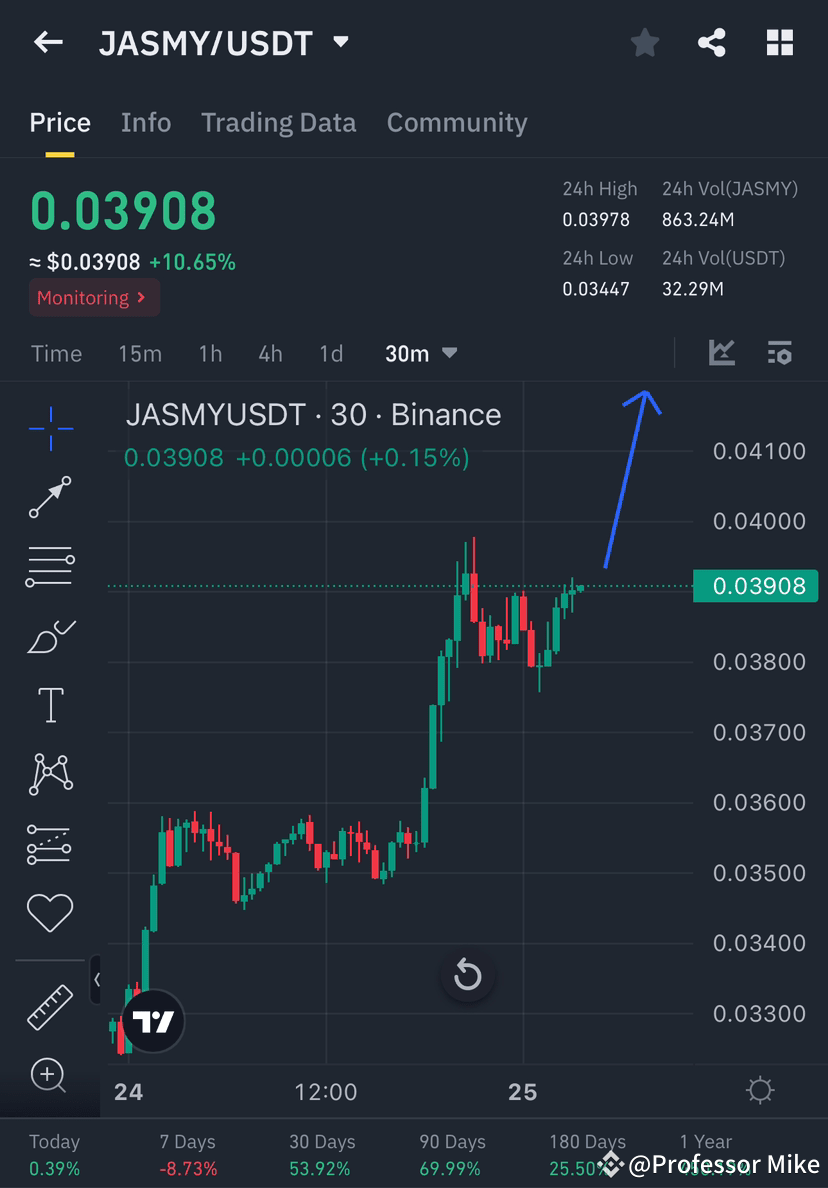Tap the heart emoji drawing tool
This screenshot has width=828, height=1188.
point(50,912)
